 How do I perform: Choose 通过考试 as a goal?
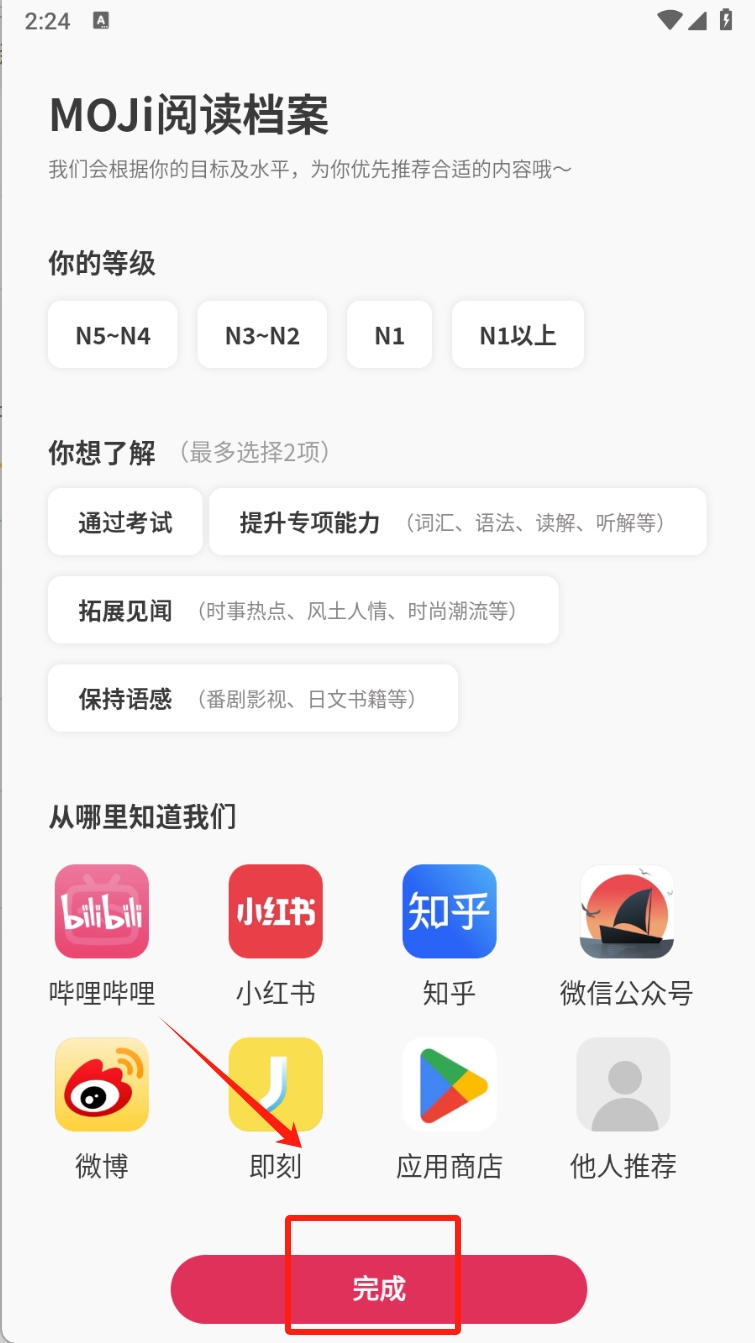pyautogui.click(x=125, y=522)
